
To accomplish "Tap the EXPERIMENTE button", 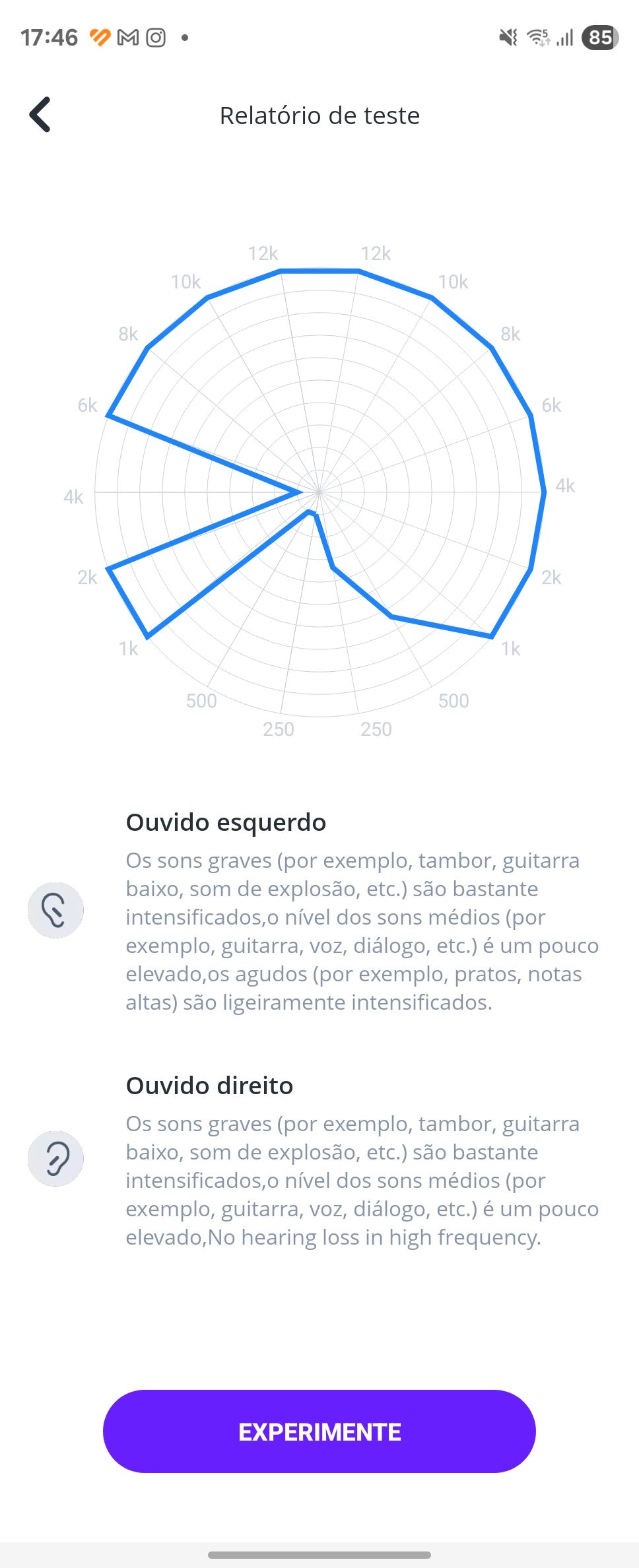I will coord(319,1431).
